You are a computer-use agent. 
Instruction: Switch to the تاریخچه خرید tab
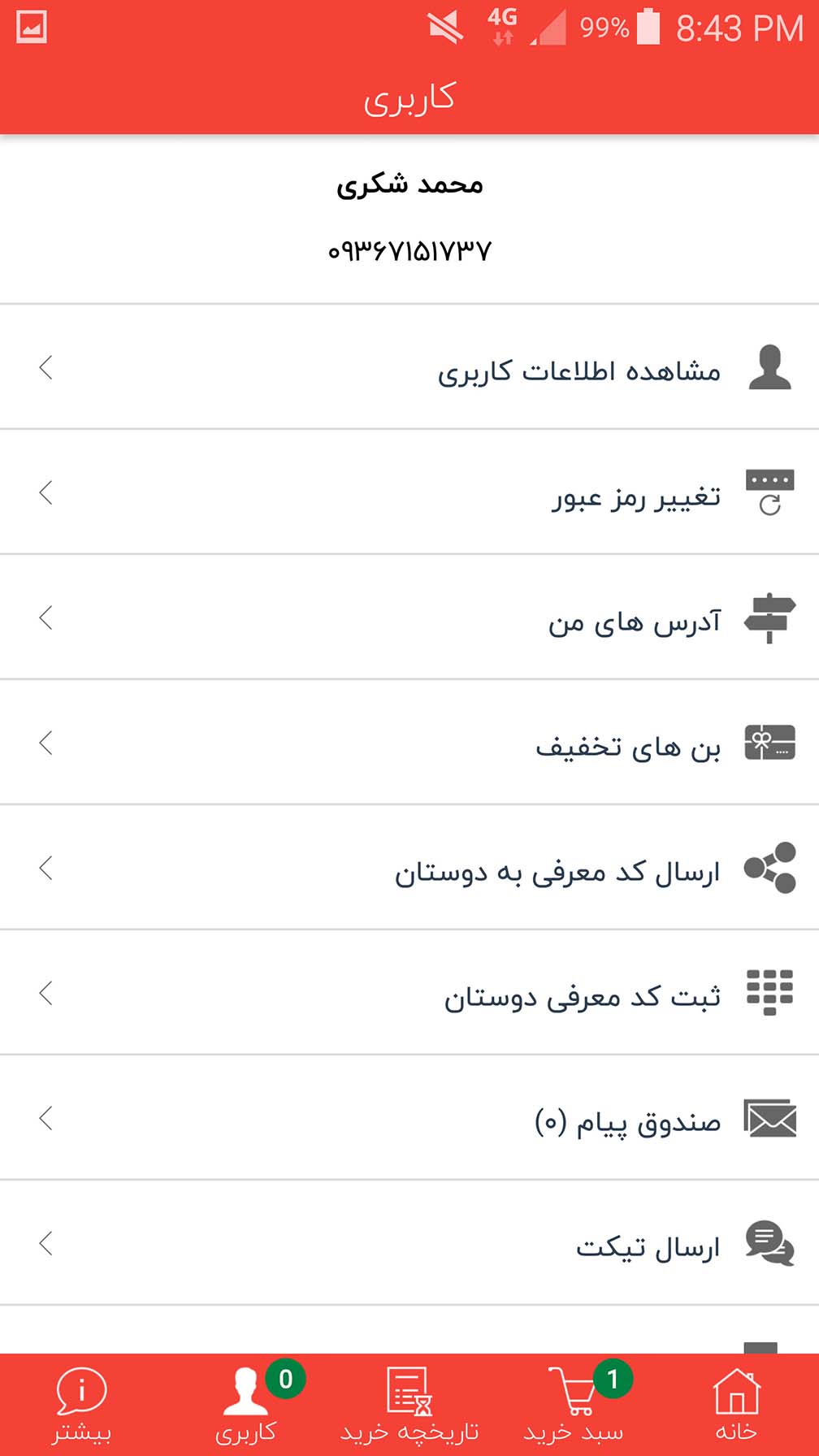tap(409, 1405)
